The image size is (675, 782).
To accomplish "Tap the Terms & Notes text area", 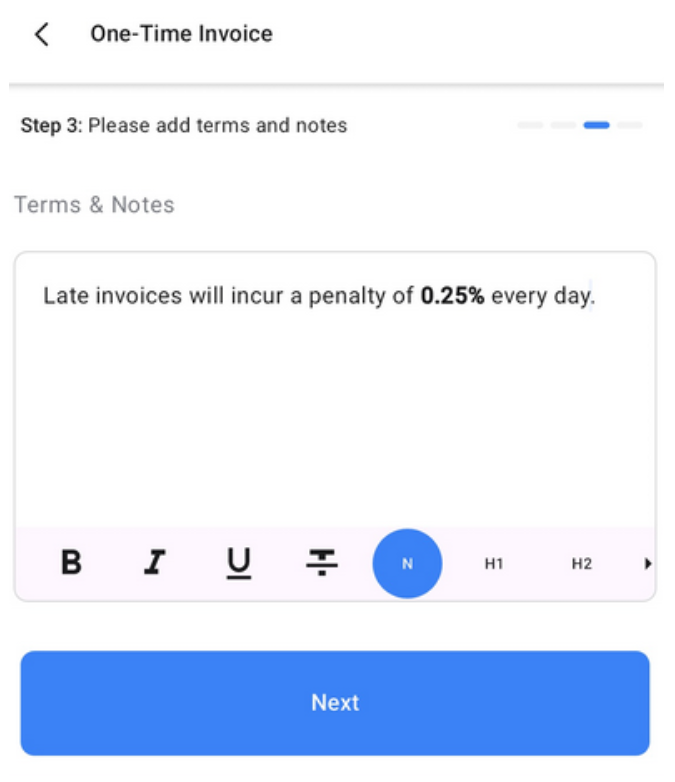I will [x=335, y=400].
